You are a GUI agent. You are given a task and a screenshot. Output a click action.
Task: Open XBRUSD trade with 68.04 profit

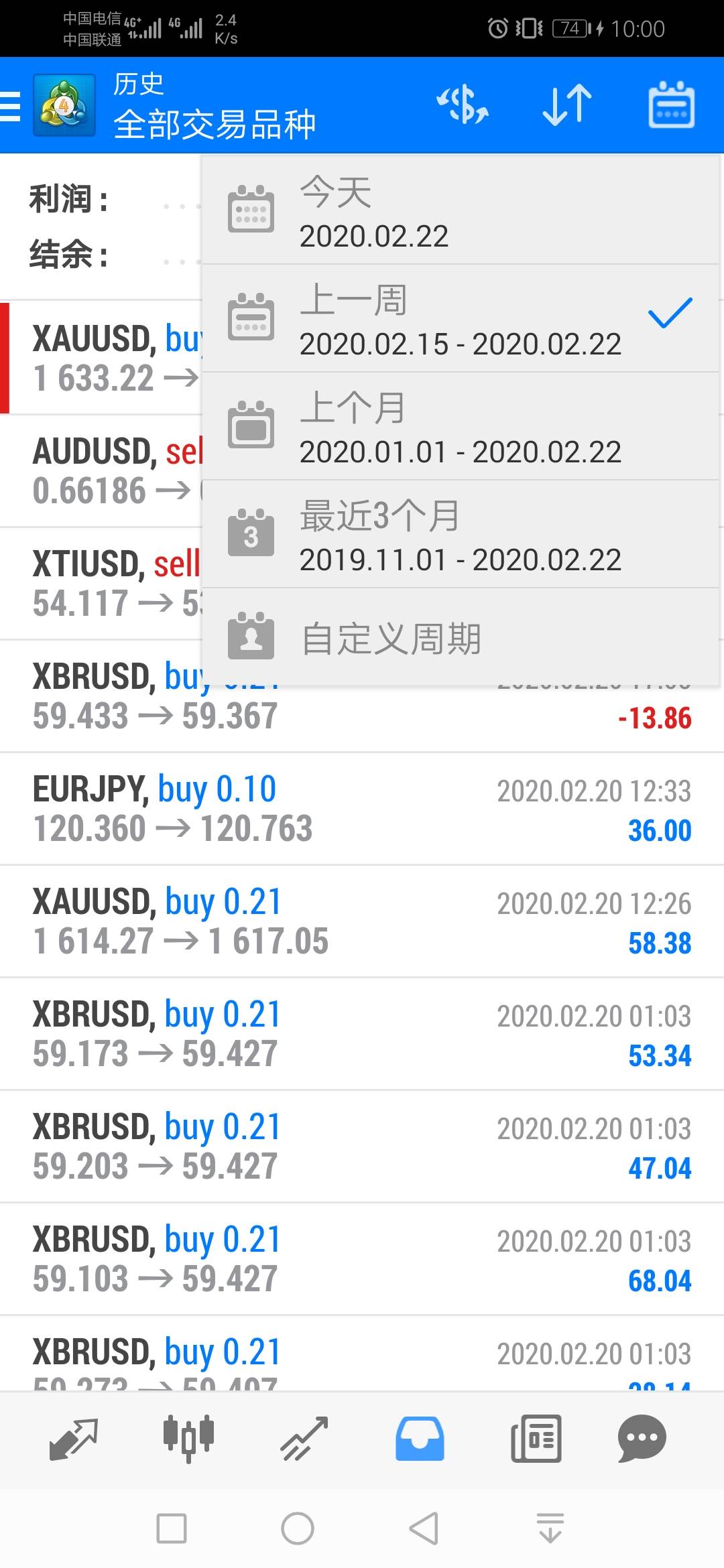coord(362,1259)
